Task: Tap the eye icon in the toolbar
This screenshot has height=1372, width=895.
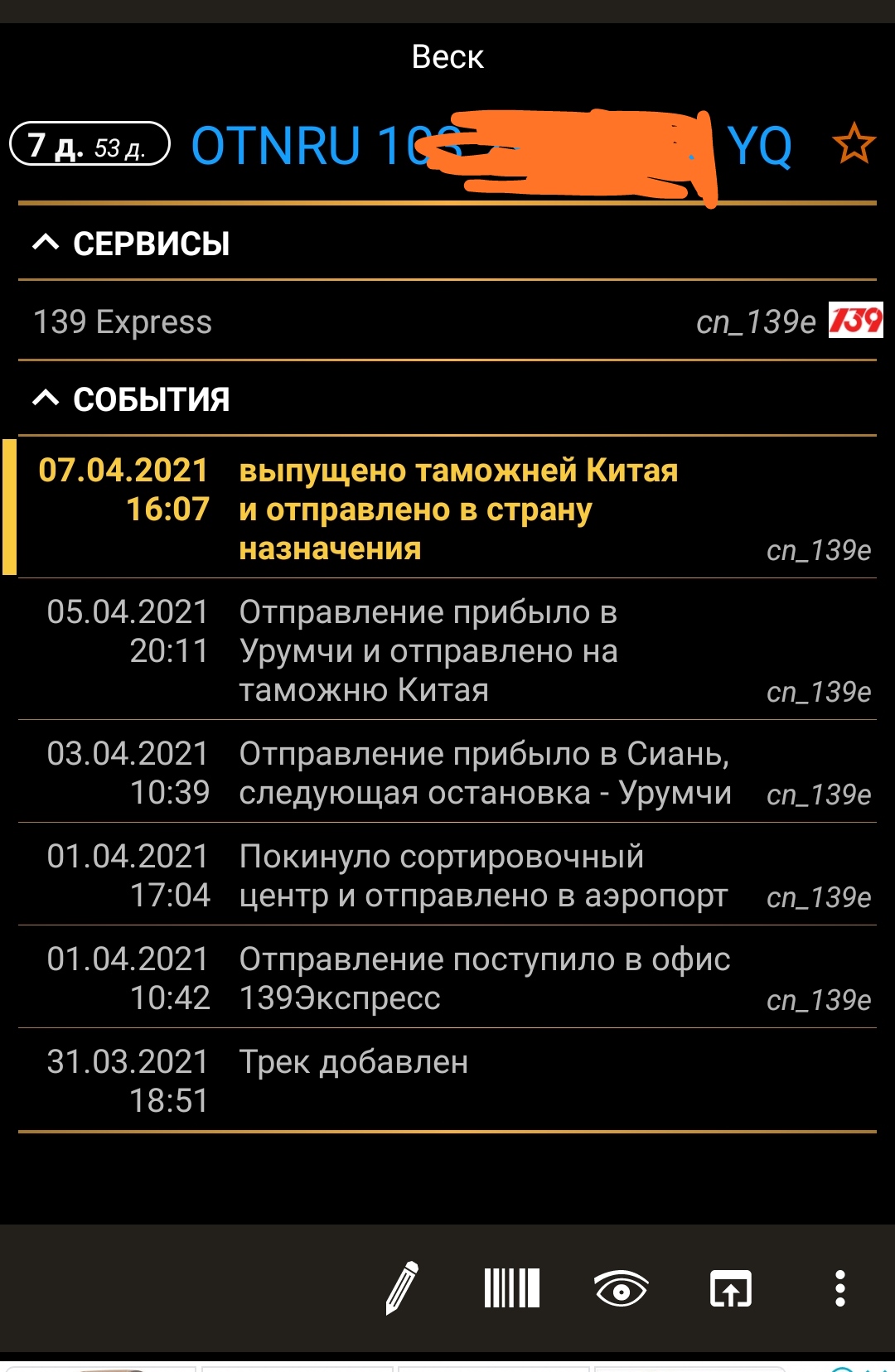Action: pyautogui.click(x=621, y=1289)
